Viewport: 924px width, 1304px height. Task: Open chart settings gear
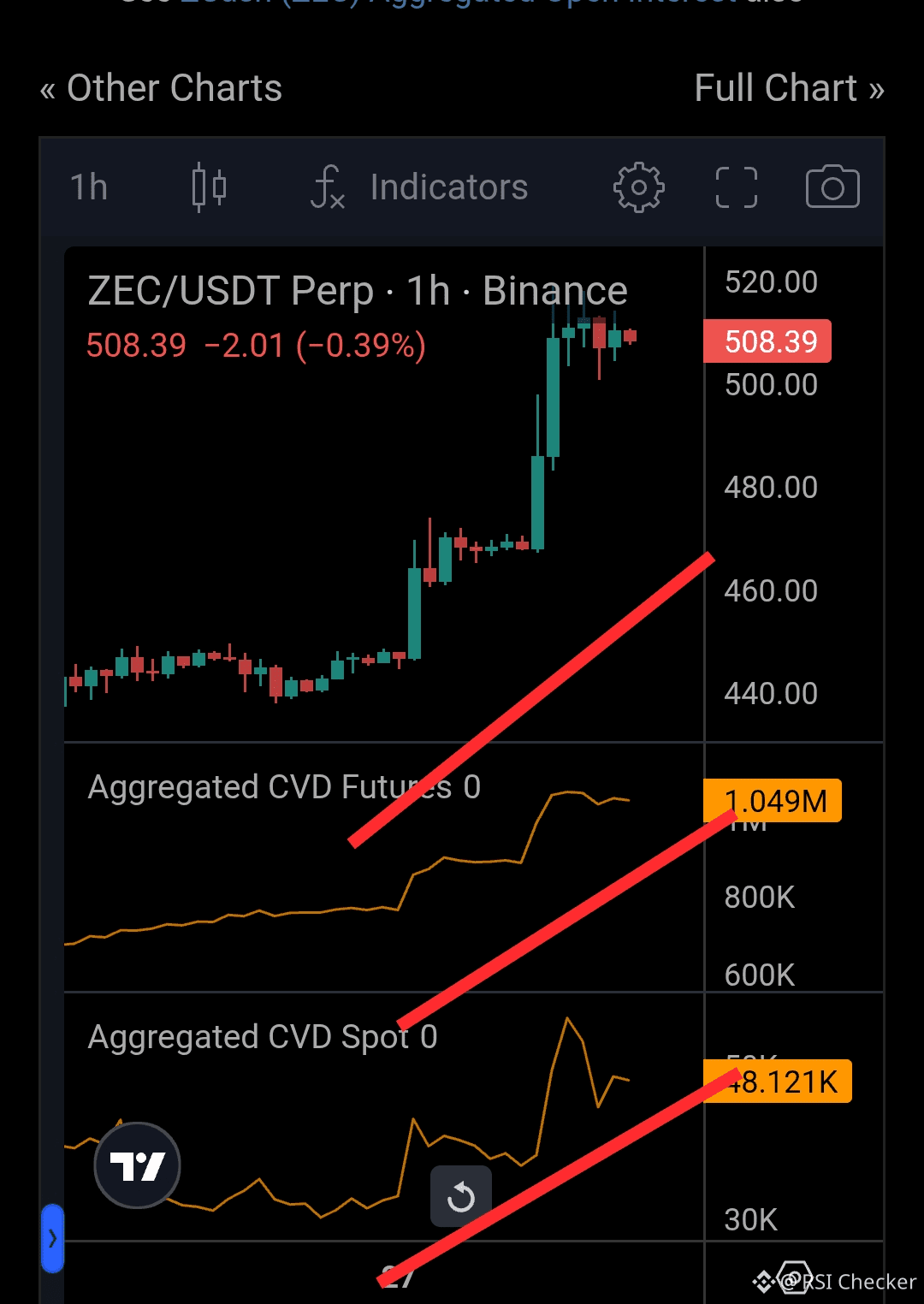[638, 187]
